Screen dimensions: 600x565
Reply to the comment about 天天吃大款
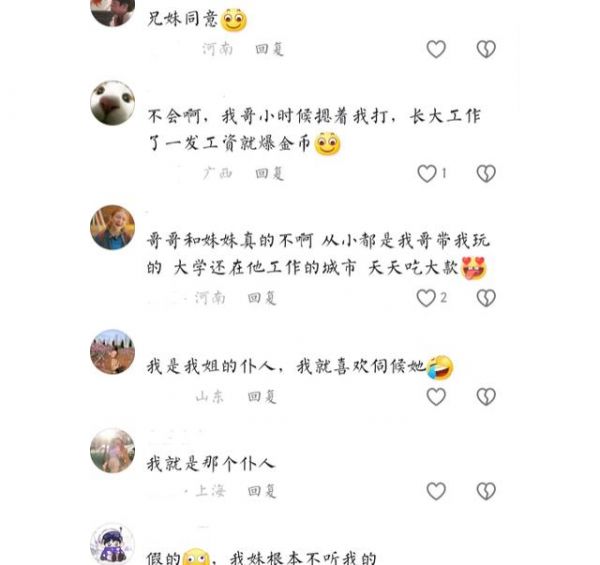(x=262, y=298)
